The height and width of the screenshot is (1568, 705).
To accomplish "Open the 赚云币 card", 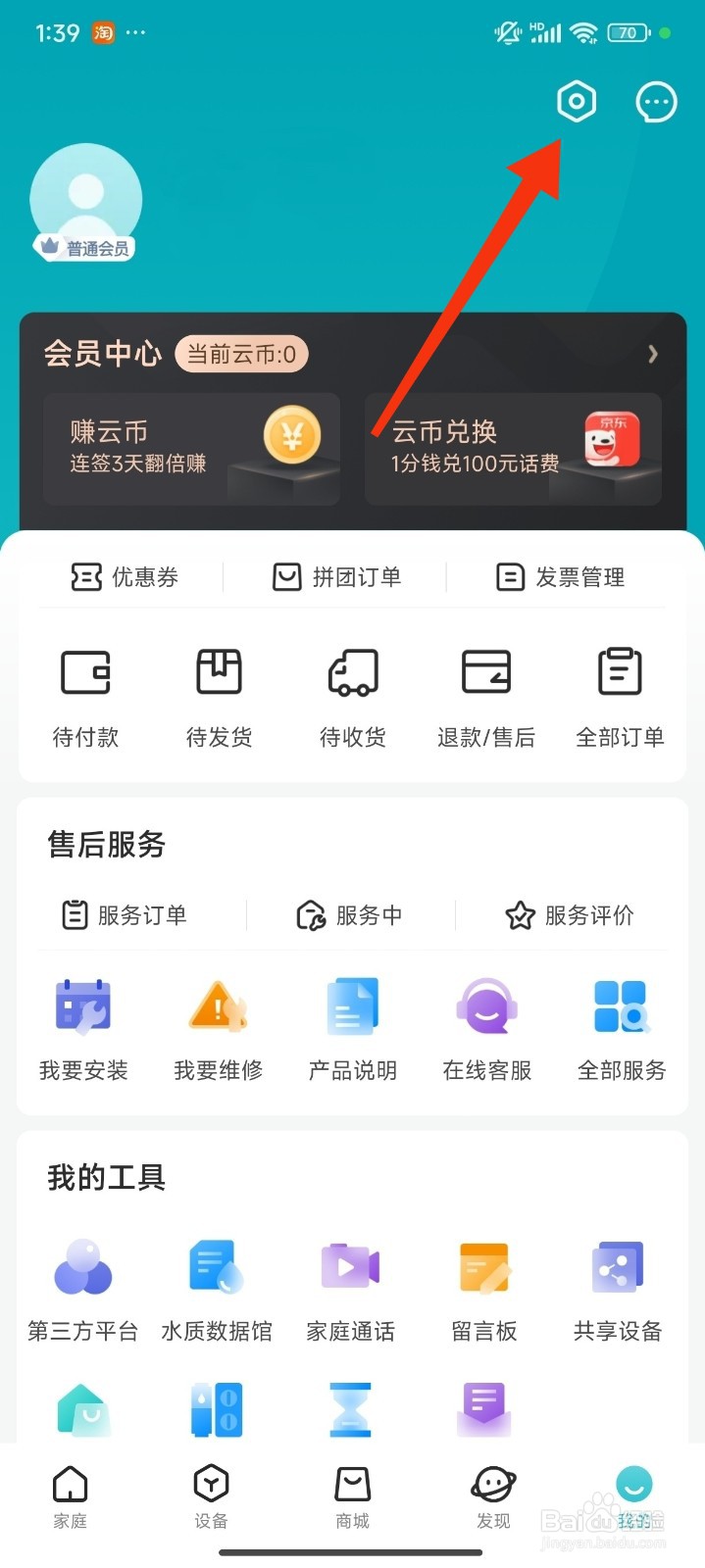I will coord(191,449).
